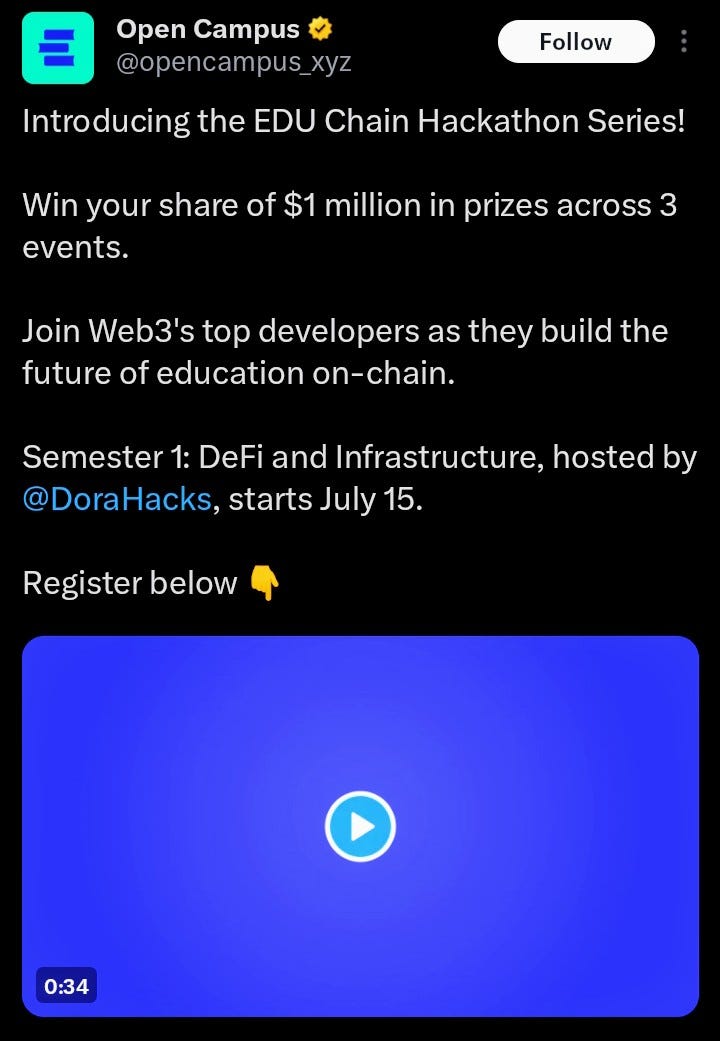This screenshot has width=720, height=1041.
Task: Follow the Open Campus account
Action: [x=576, y=42]
